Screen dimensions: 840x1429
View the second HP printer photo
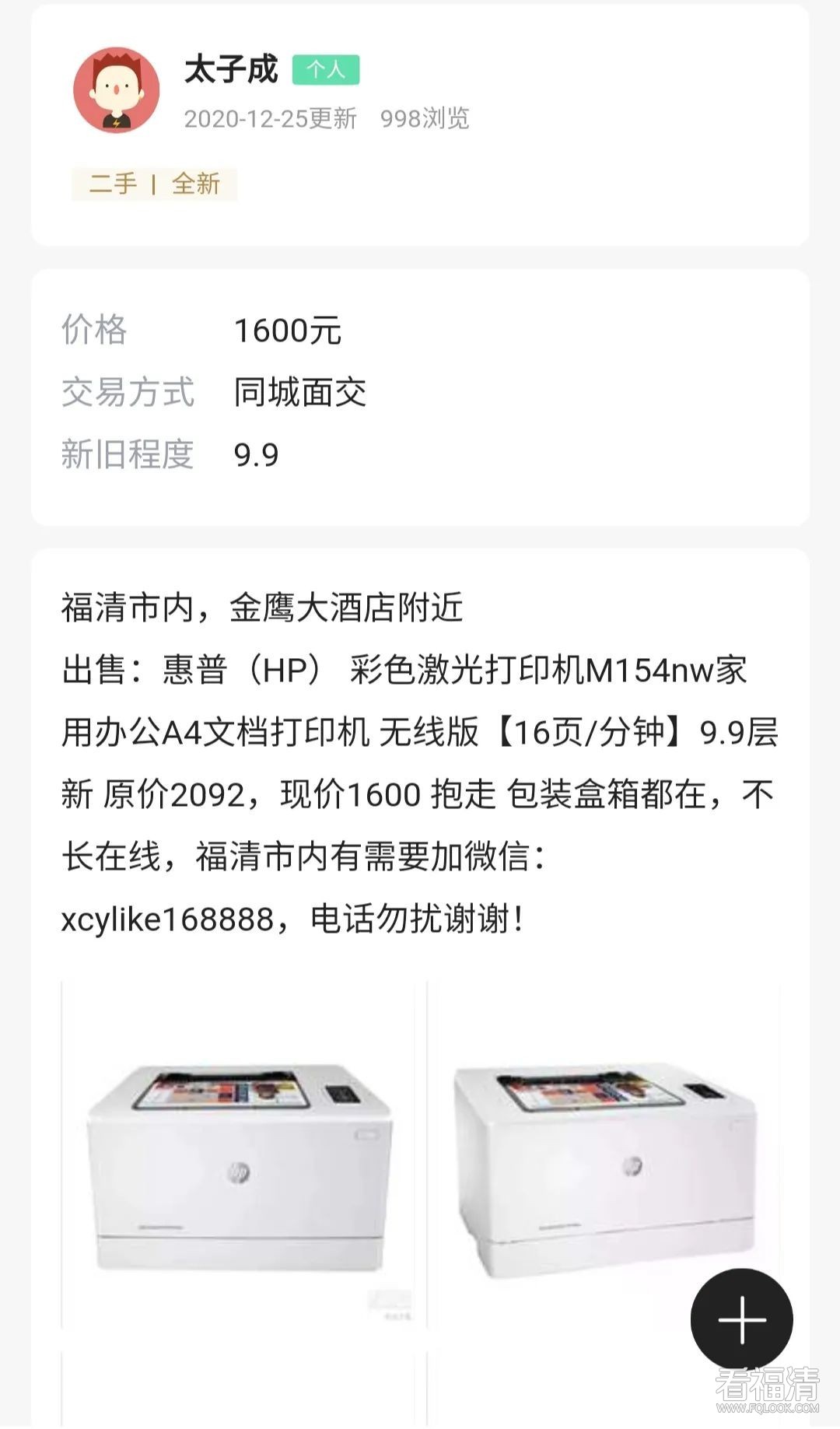coord(604,1155)
